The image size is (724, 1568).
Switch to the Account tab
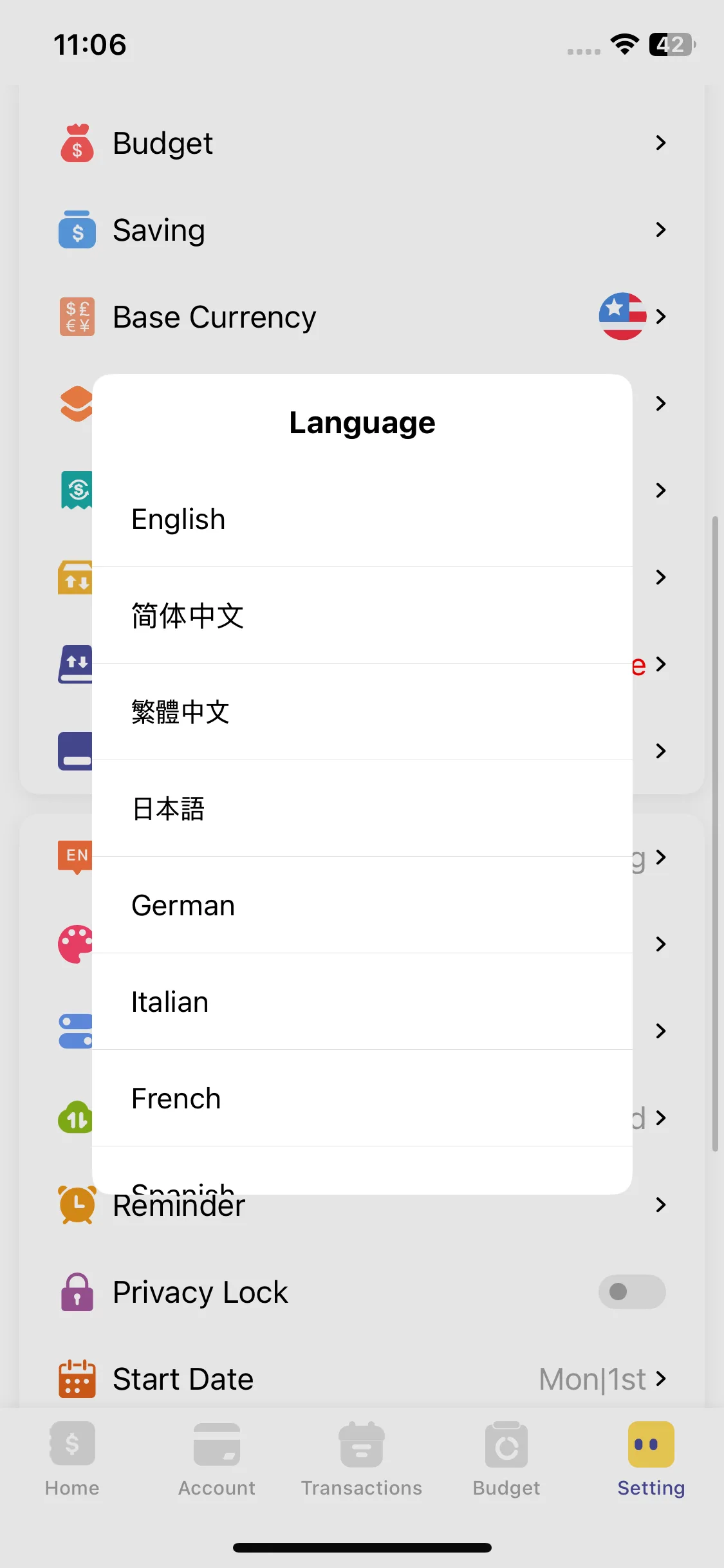(x=217, y=1460)
